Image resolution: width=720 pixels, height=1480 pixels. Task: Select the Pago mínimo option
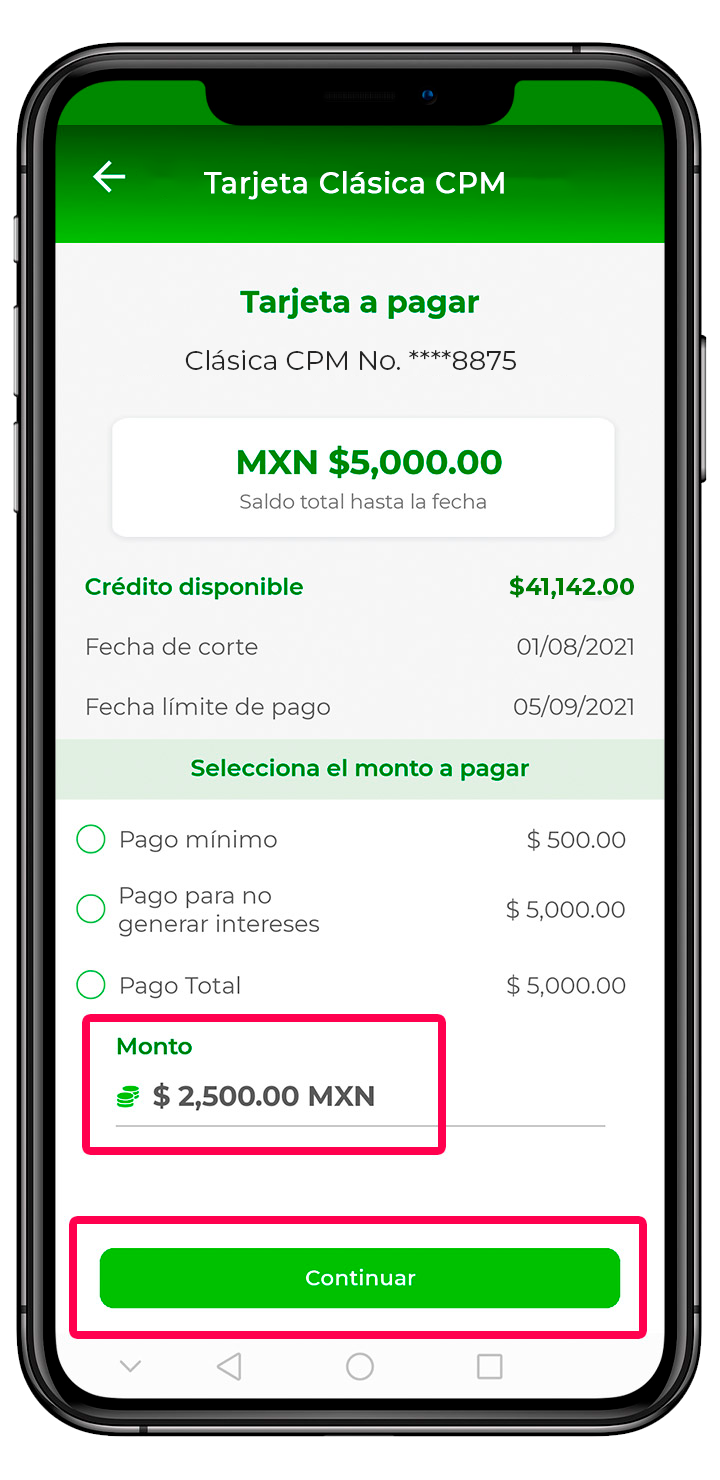click(91, 839)
